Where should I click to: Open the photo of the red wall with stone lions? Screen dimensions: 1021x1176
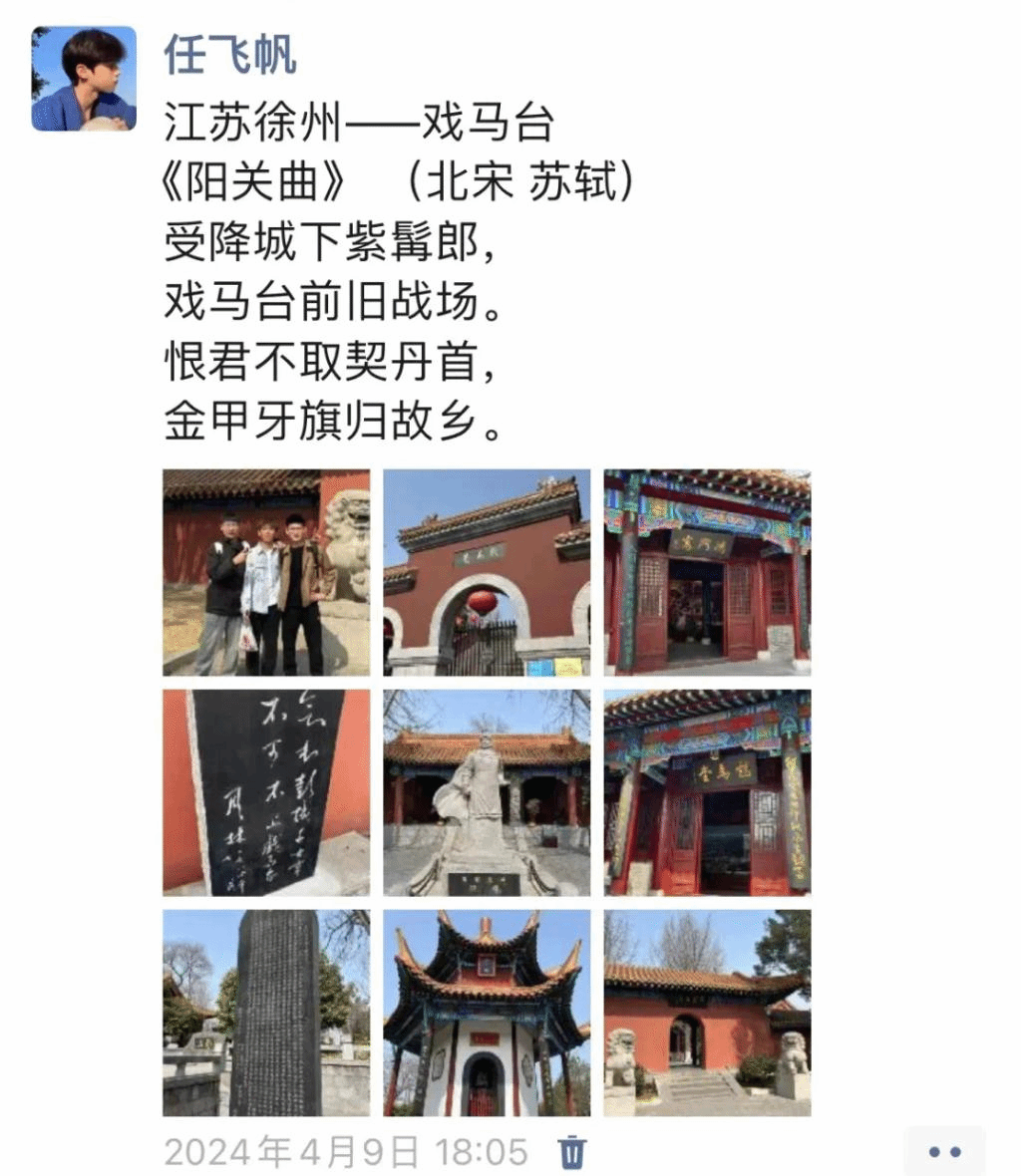coord(707,1013)
